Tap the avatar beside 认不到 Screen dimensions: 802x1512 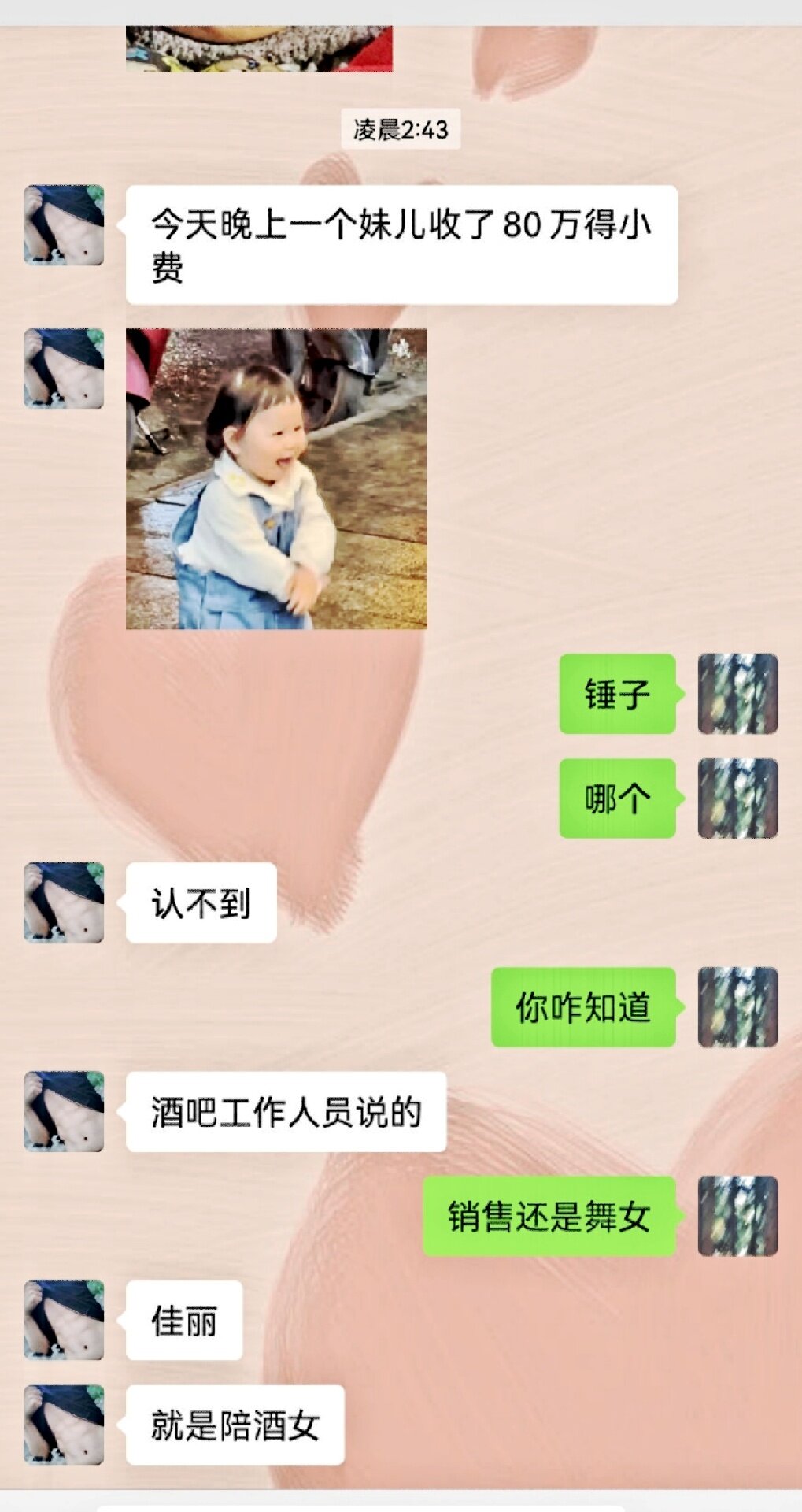pyautogui.click(x=64, y=902)
